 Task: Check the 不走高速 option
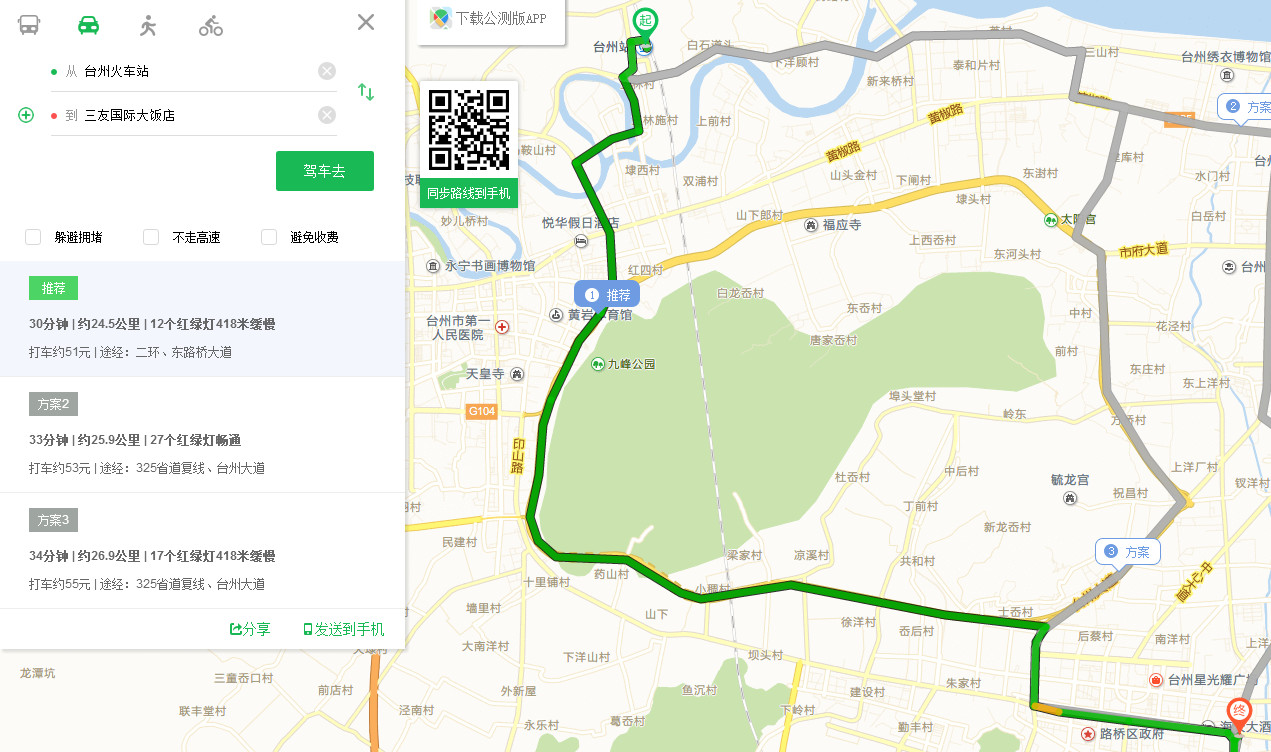pyautogui.click(x=151, y=237)
